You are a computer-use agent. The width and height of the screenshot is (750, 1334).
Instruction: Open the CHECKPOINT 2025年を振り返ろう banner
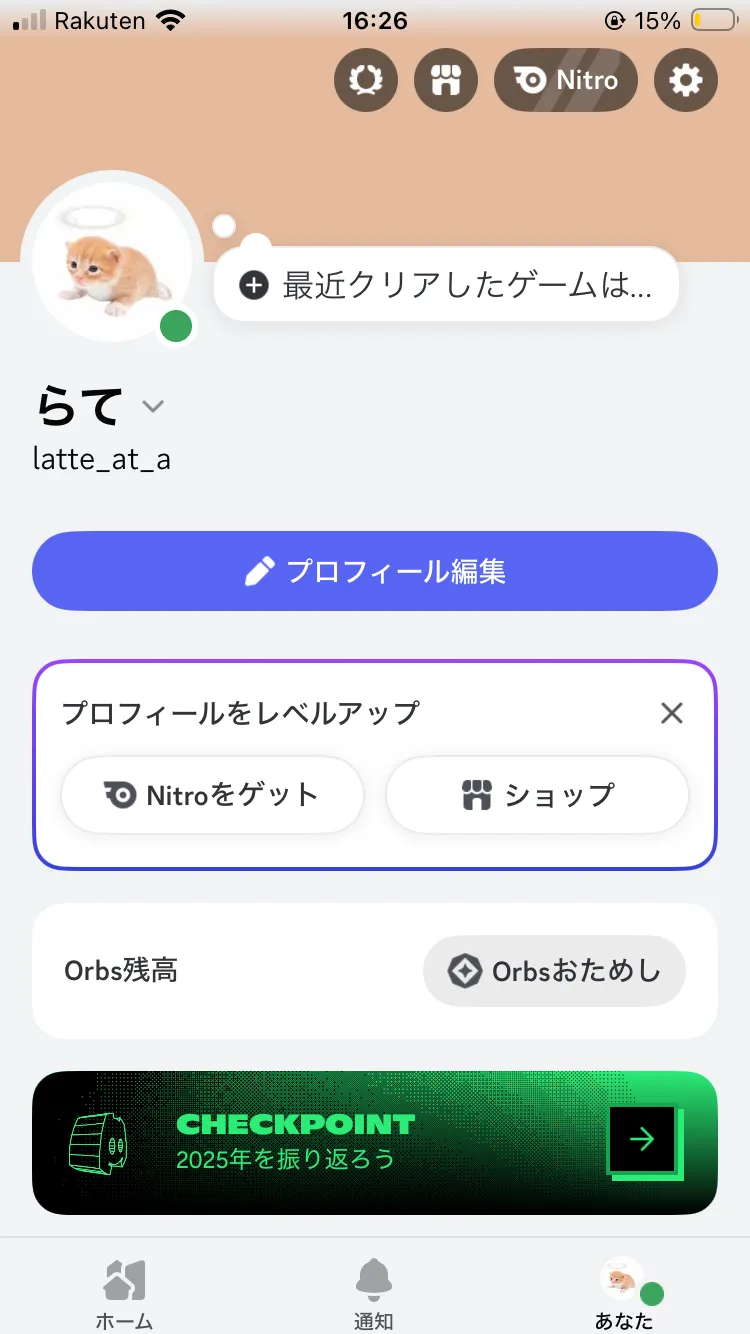pyautogui.click(x=375, y=1142)
